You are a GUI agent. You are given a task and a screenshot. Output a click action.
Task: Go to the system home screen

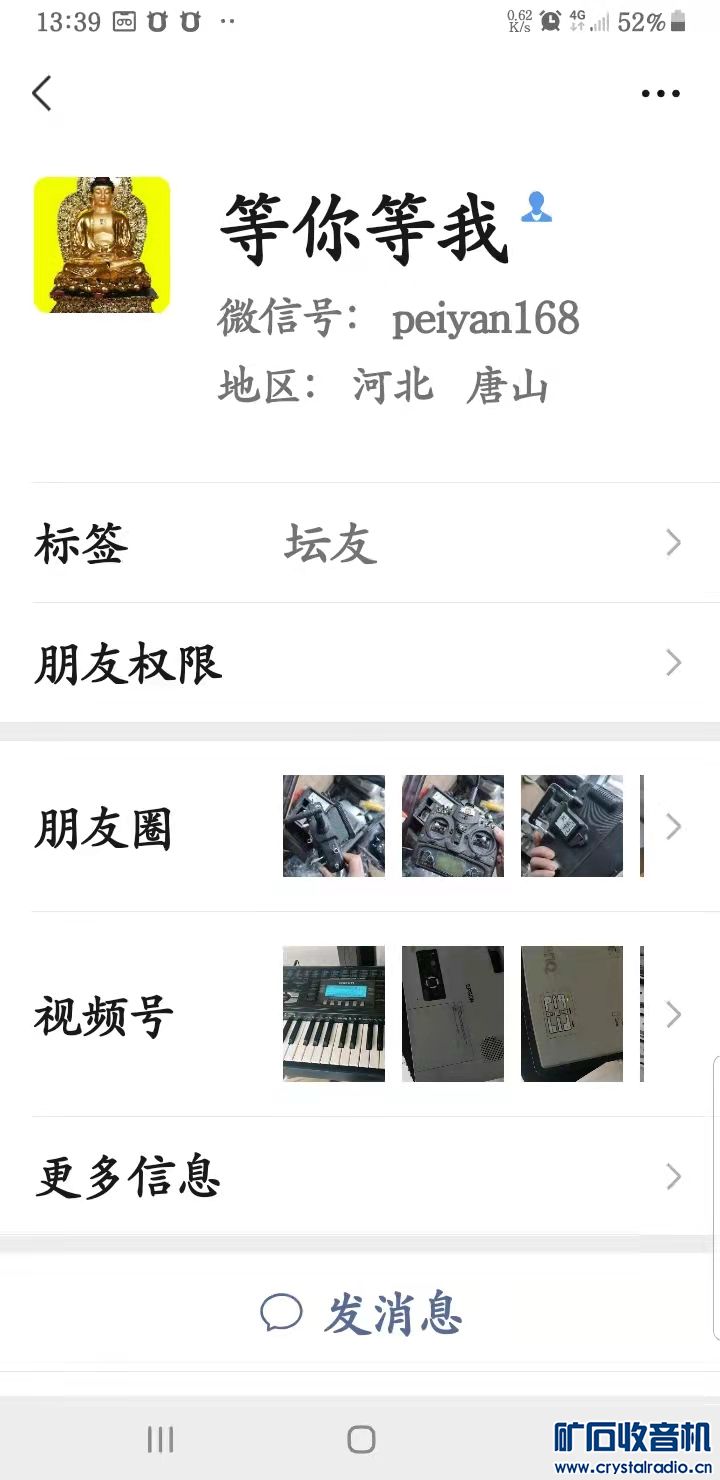click(x=361, y=1439)
